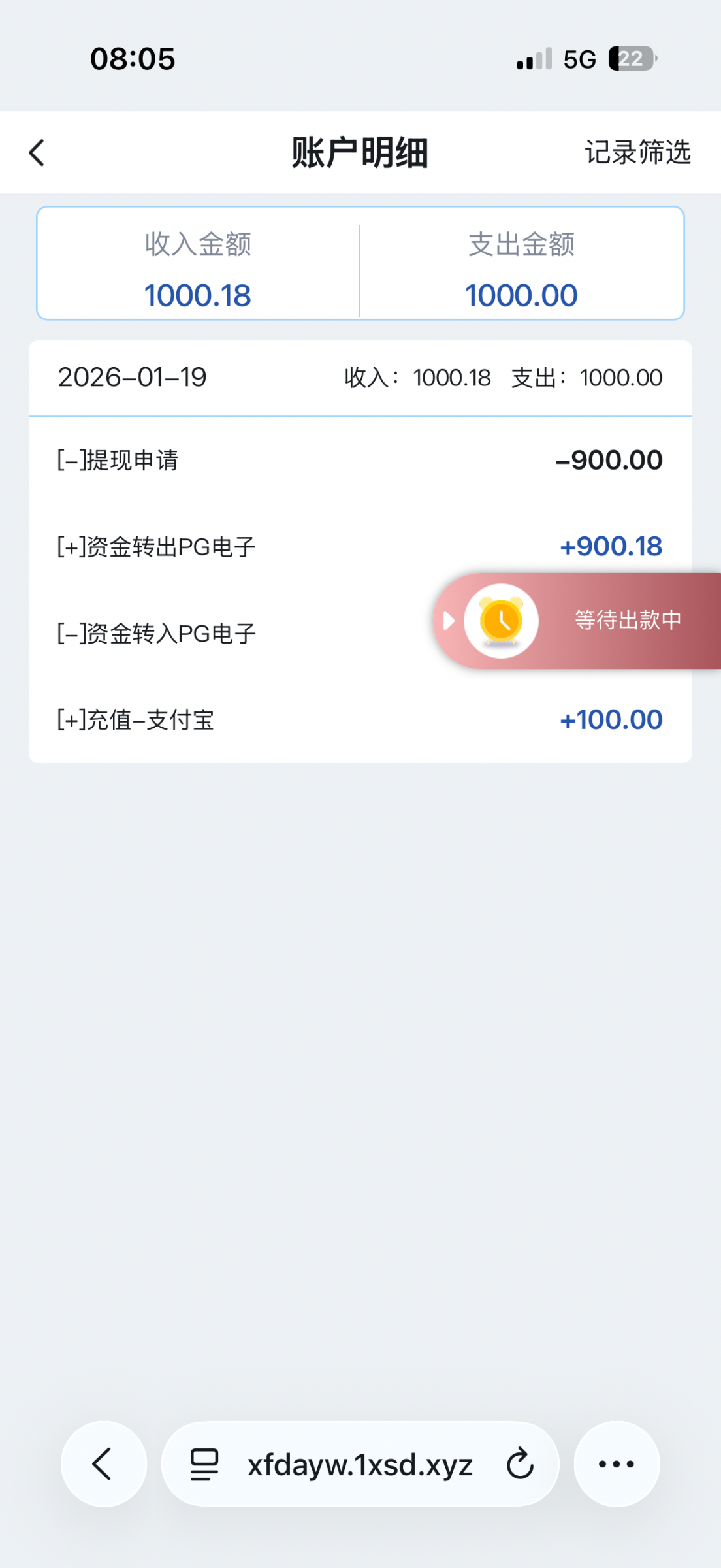Open 记录筛选 filter
Viewport: 721px width, 1568px height.
tap(637, 153)
